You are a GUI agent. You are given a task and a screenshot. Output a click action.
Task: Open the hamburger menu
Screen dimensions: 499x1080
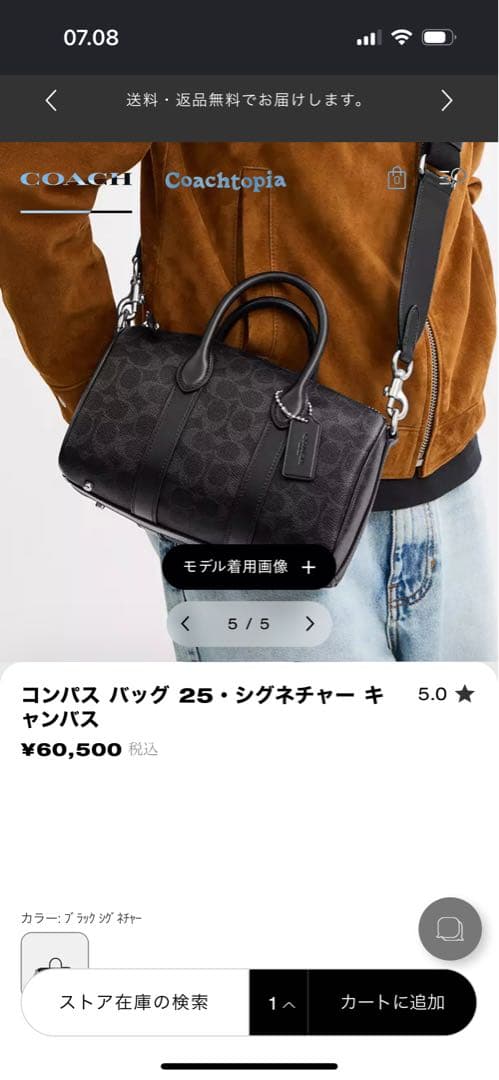click(x=452, y=178)
